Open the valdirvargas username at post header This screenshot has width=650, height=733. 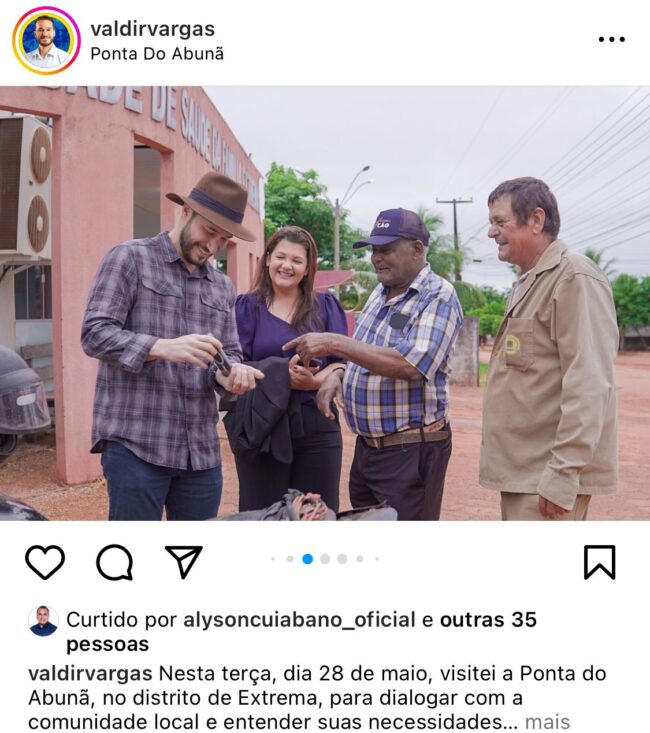click(152, 29)
